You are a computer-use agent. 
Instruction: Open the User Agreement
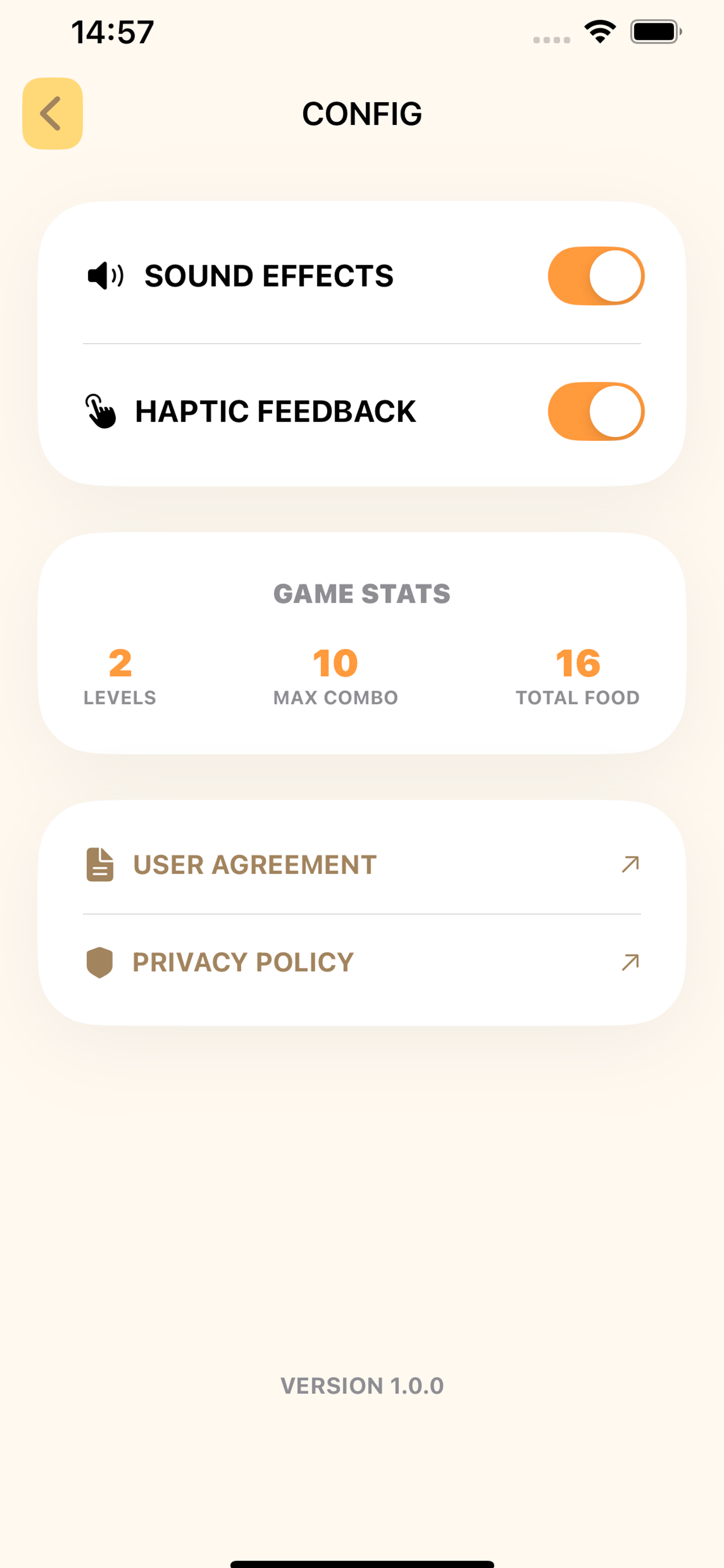pos(361,864)
